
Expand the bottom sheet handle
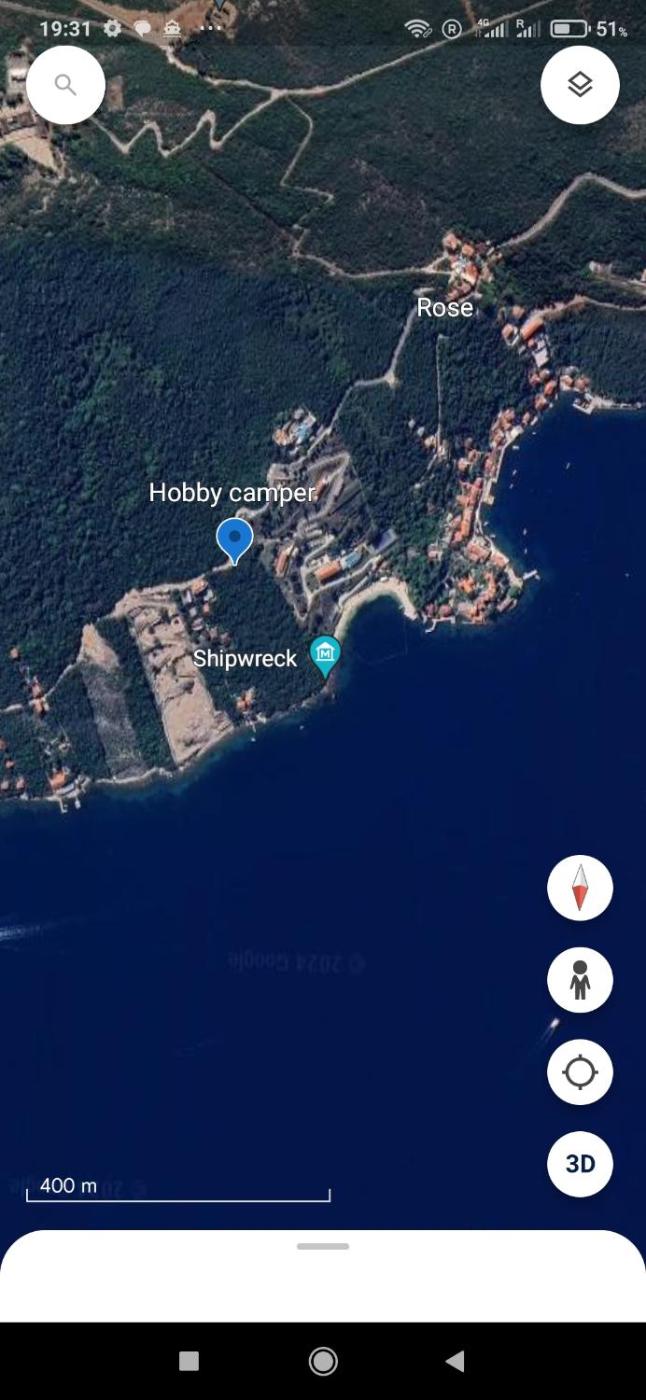323,1247
